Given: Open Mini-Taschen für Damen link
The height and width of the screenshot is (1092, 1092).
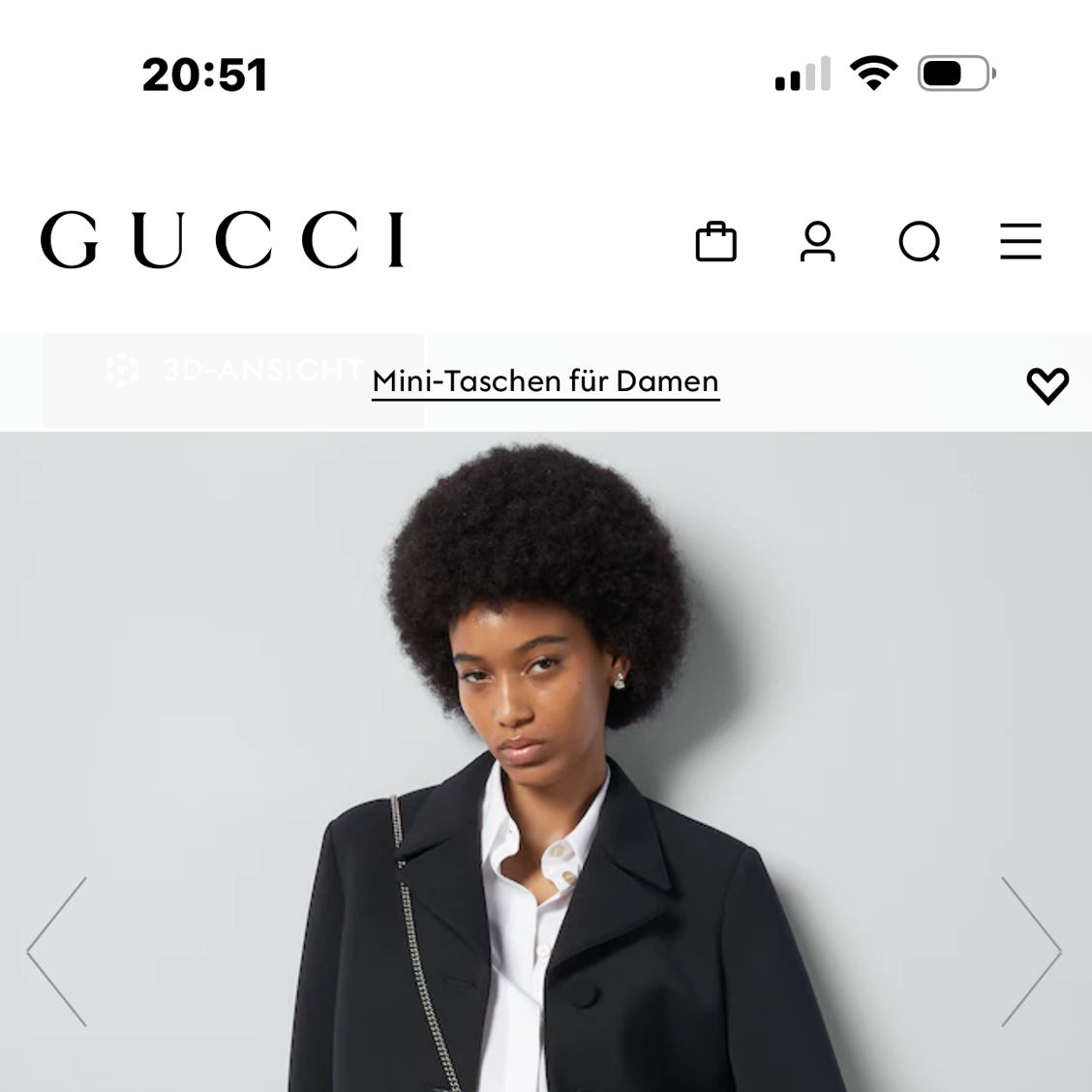Looking at the screenshot, I should (545, 381).
